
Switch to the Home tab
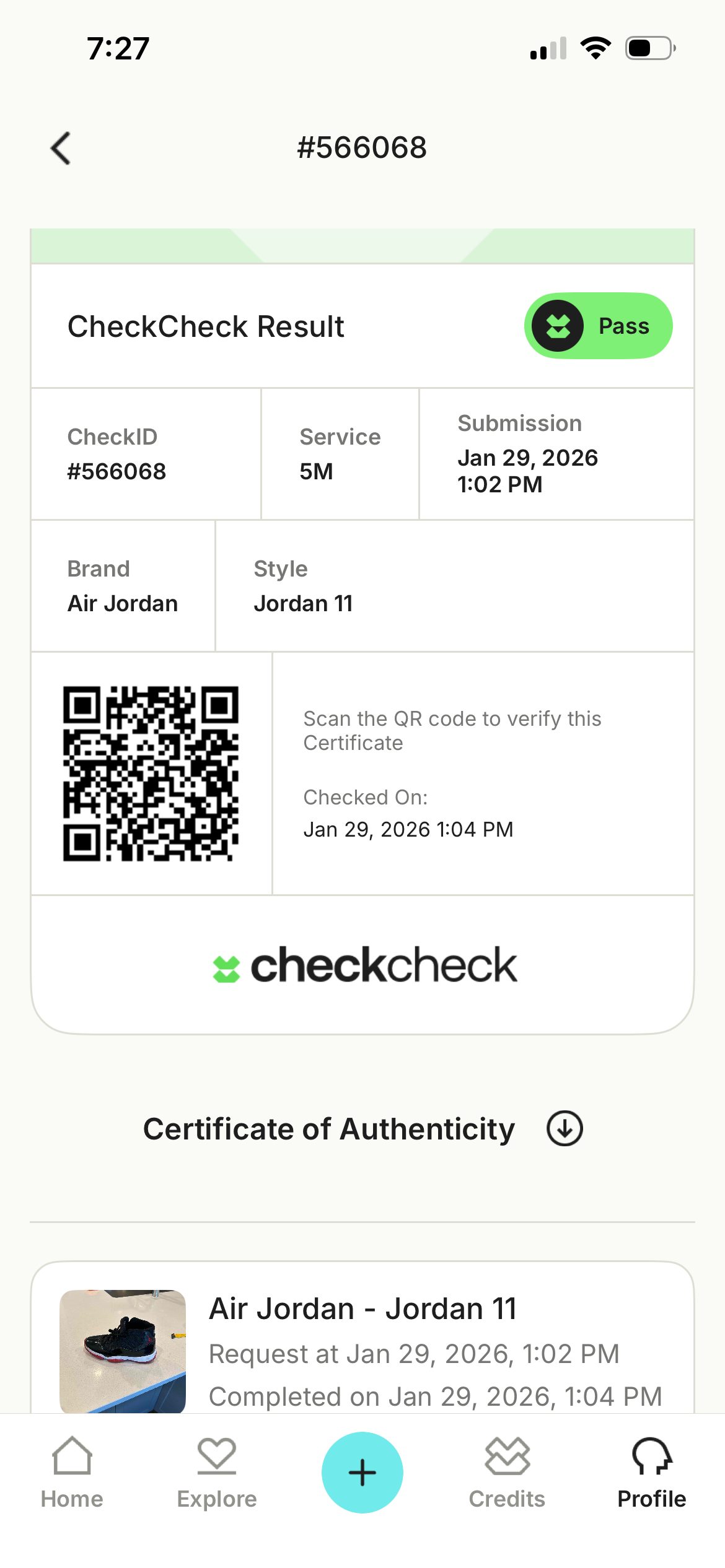click(72, 1473)
